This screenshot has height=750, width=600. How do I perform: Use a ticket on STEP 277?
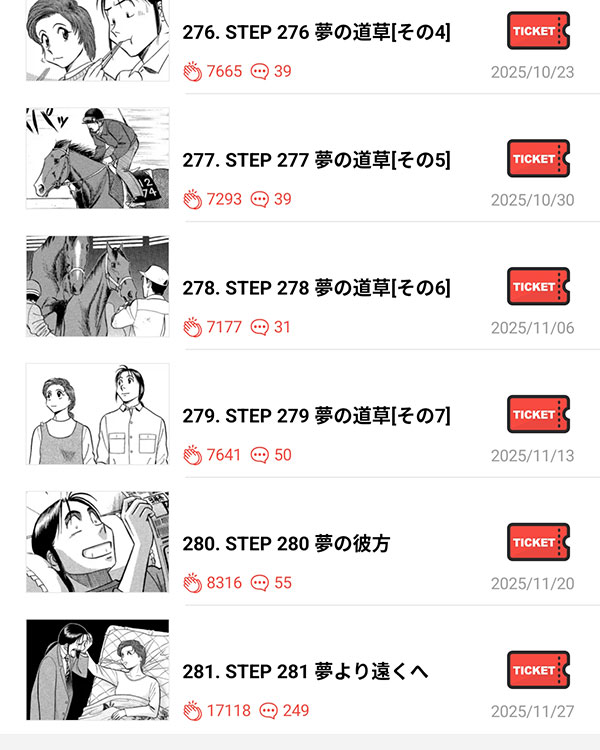tap(538, 159)
